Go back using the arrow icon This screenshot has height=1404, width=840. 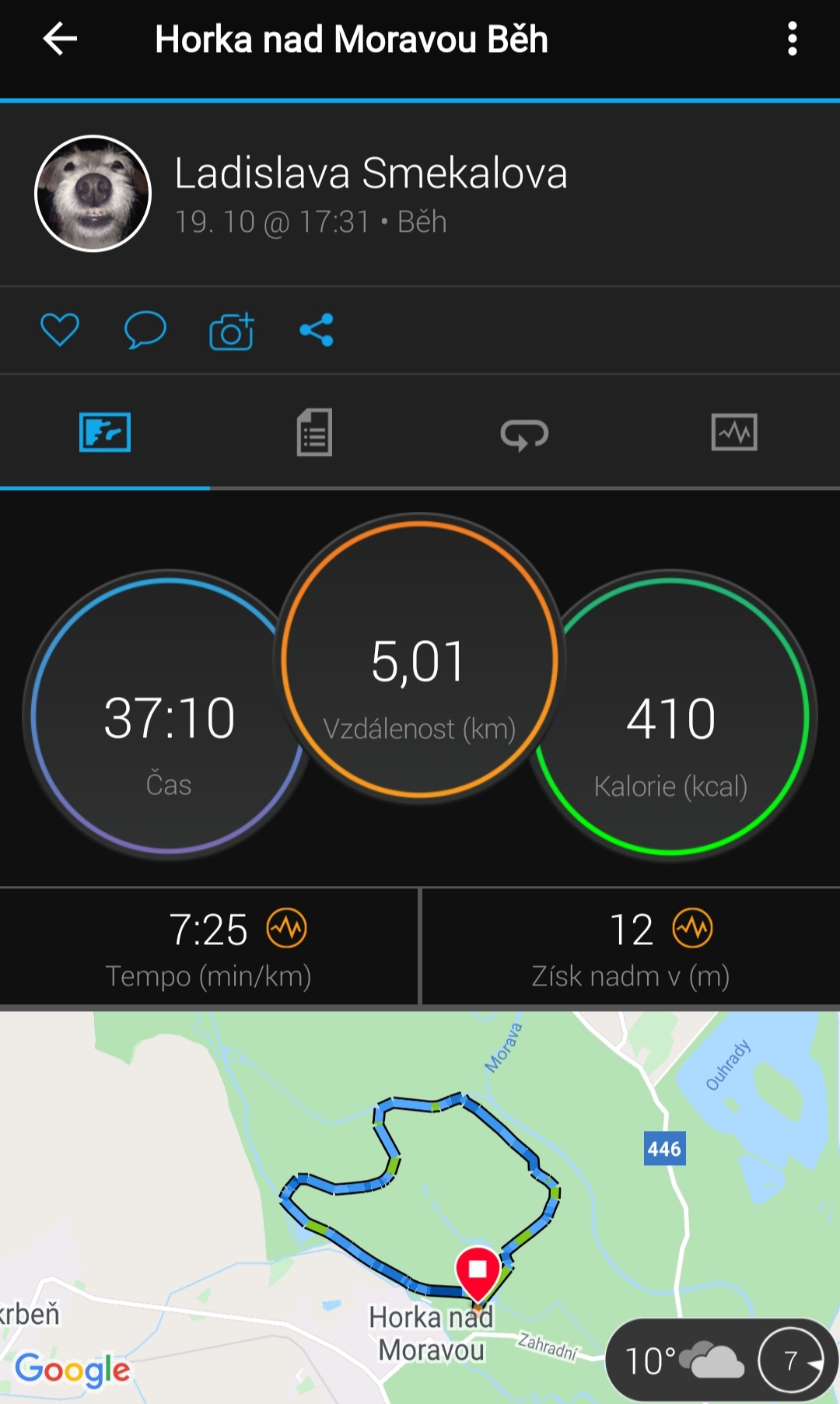60,39
